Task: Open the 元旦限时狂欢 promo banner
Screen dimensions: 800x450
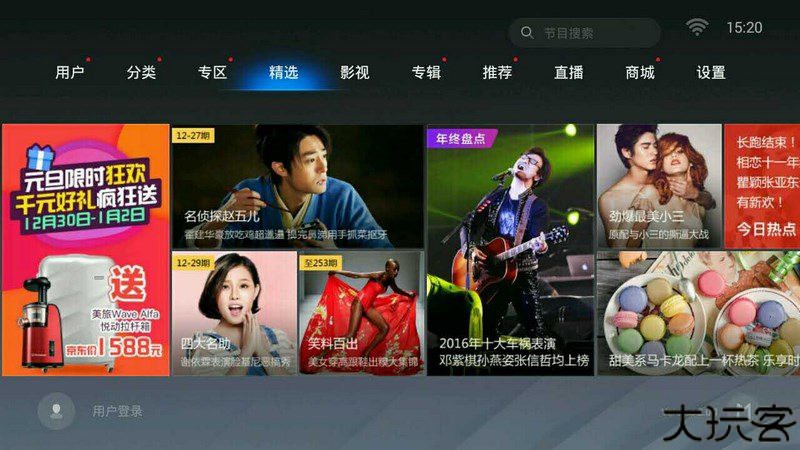Action: (x=85, y=250)
